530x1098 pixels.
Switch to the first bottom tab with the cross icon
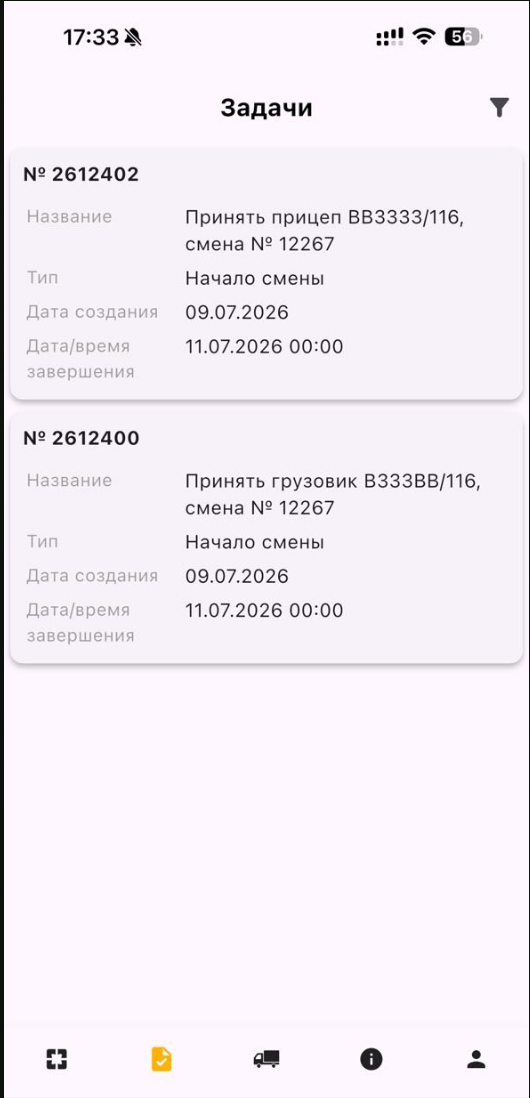(57, 1059)
